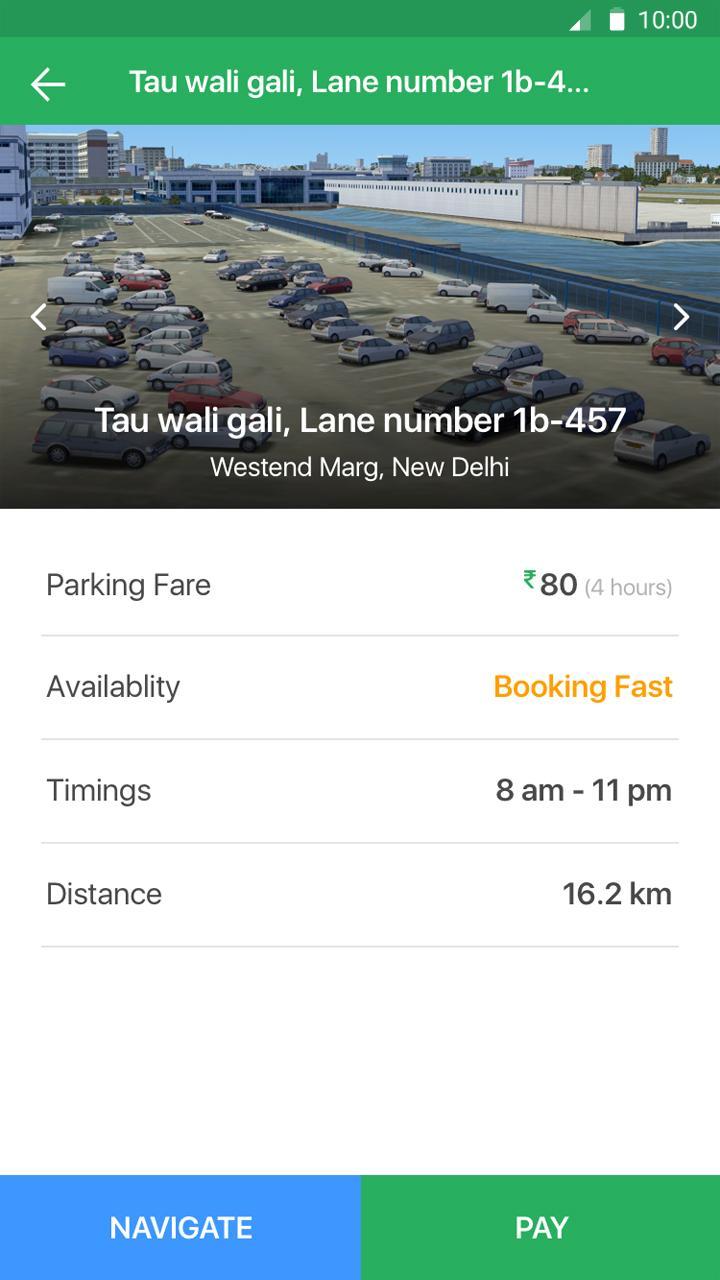Select the Availablity row label
The image size is (720, 1280).
click(x=112, y=687)
